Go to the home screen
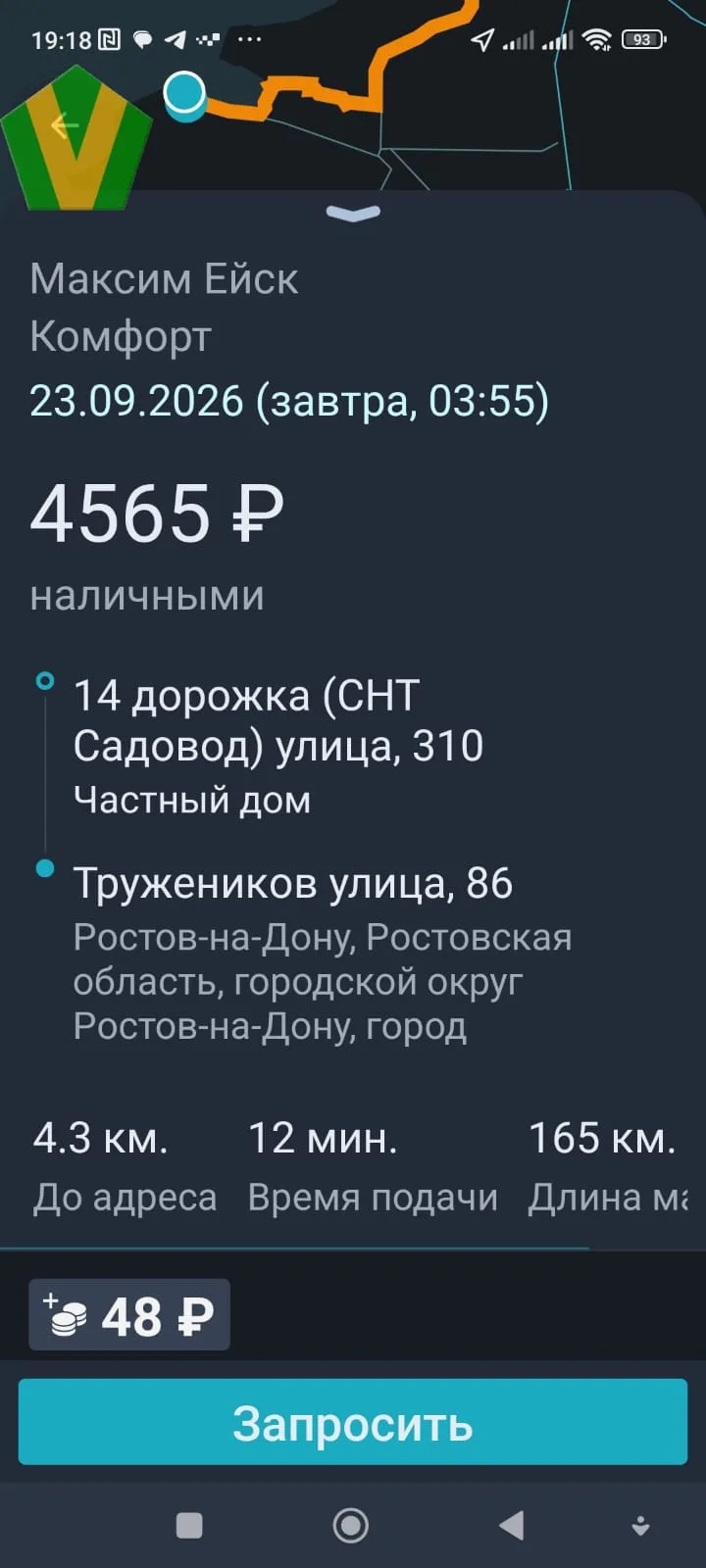The height and width of the screenshot is (1568, 706). tap(351, 1525)
